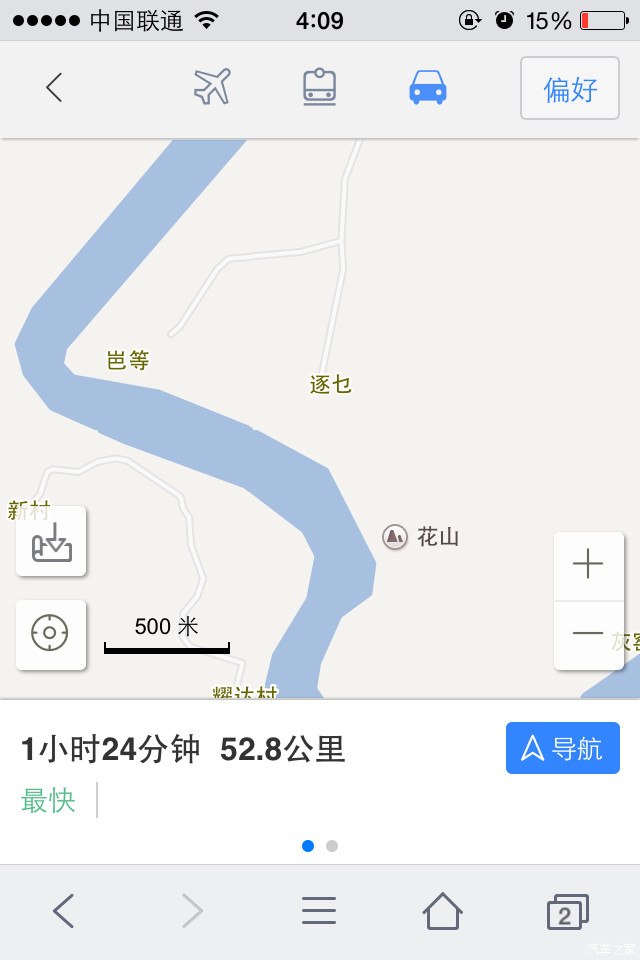Start navigation with 导航 button

click(563, 748)
